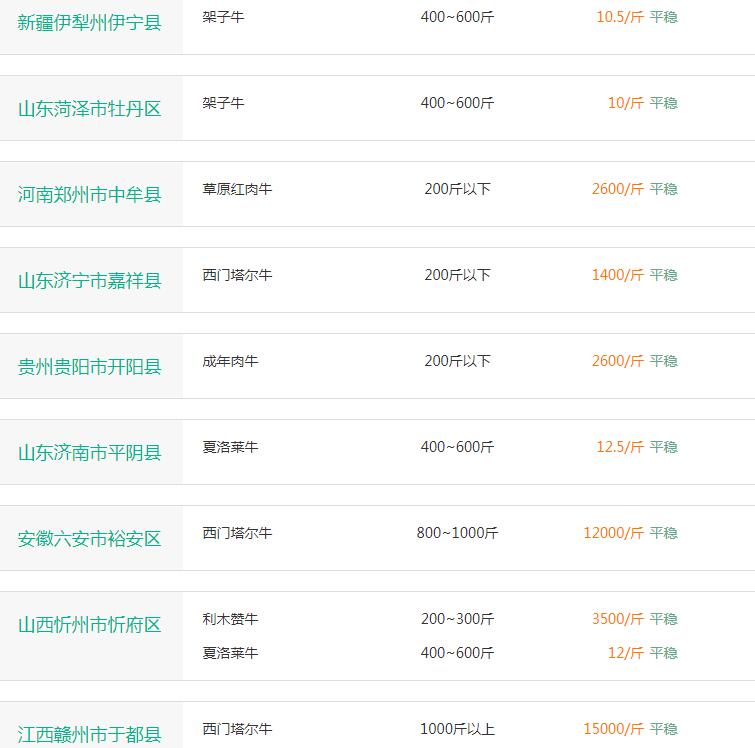Open 山东菏泽市牡丹区 price listing

(x=89, y=108)
